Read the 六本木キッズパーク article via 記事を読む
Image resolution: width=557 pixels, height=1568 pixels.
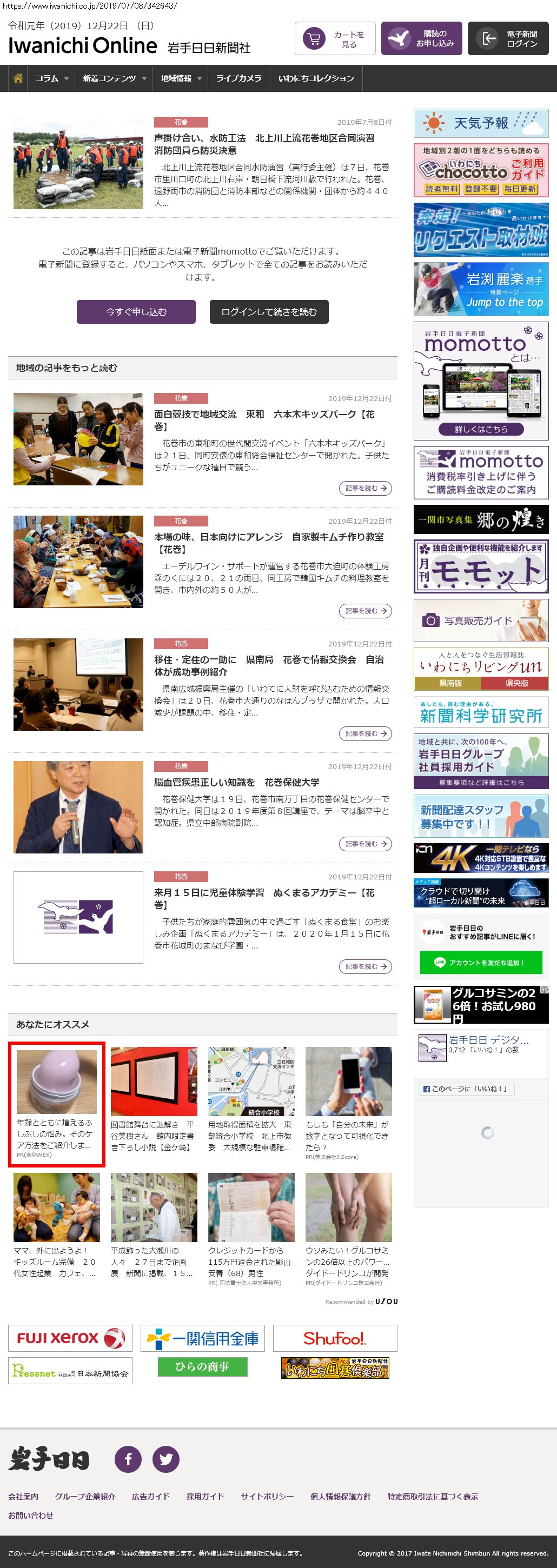tap(365, 488)
